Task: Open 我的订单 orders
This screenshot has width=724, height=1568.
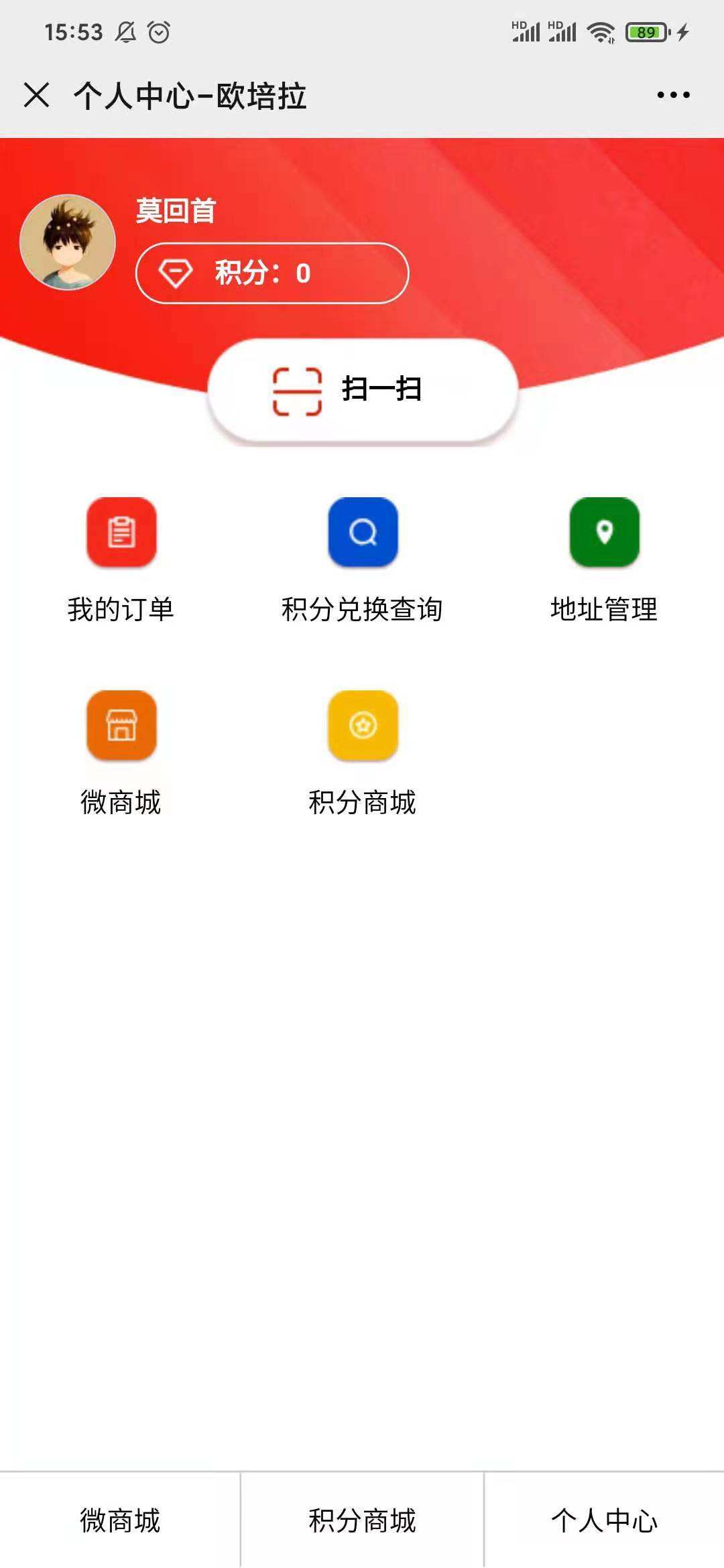Action: 121,532
